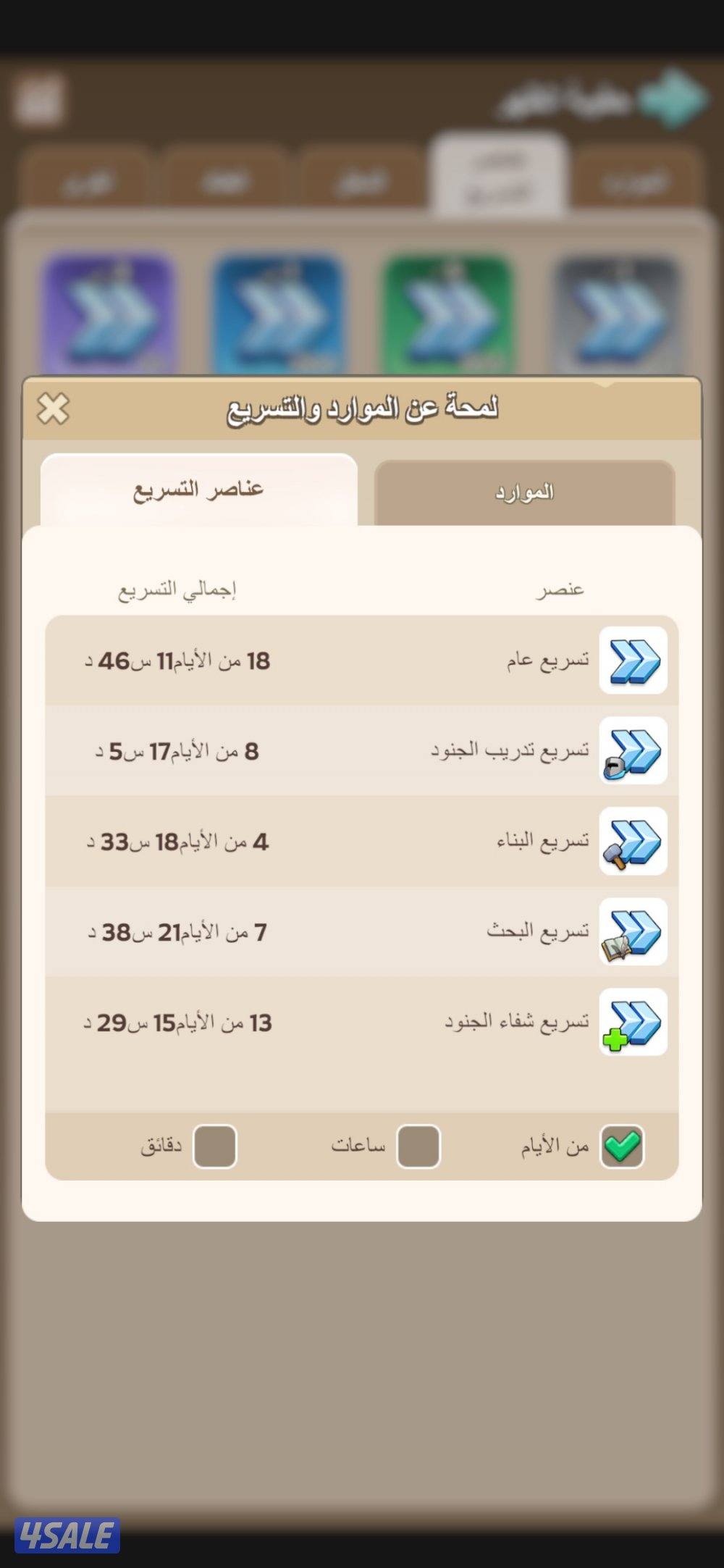
Task: Select the troop healing speedup icon
Action: 633,1023
